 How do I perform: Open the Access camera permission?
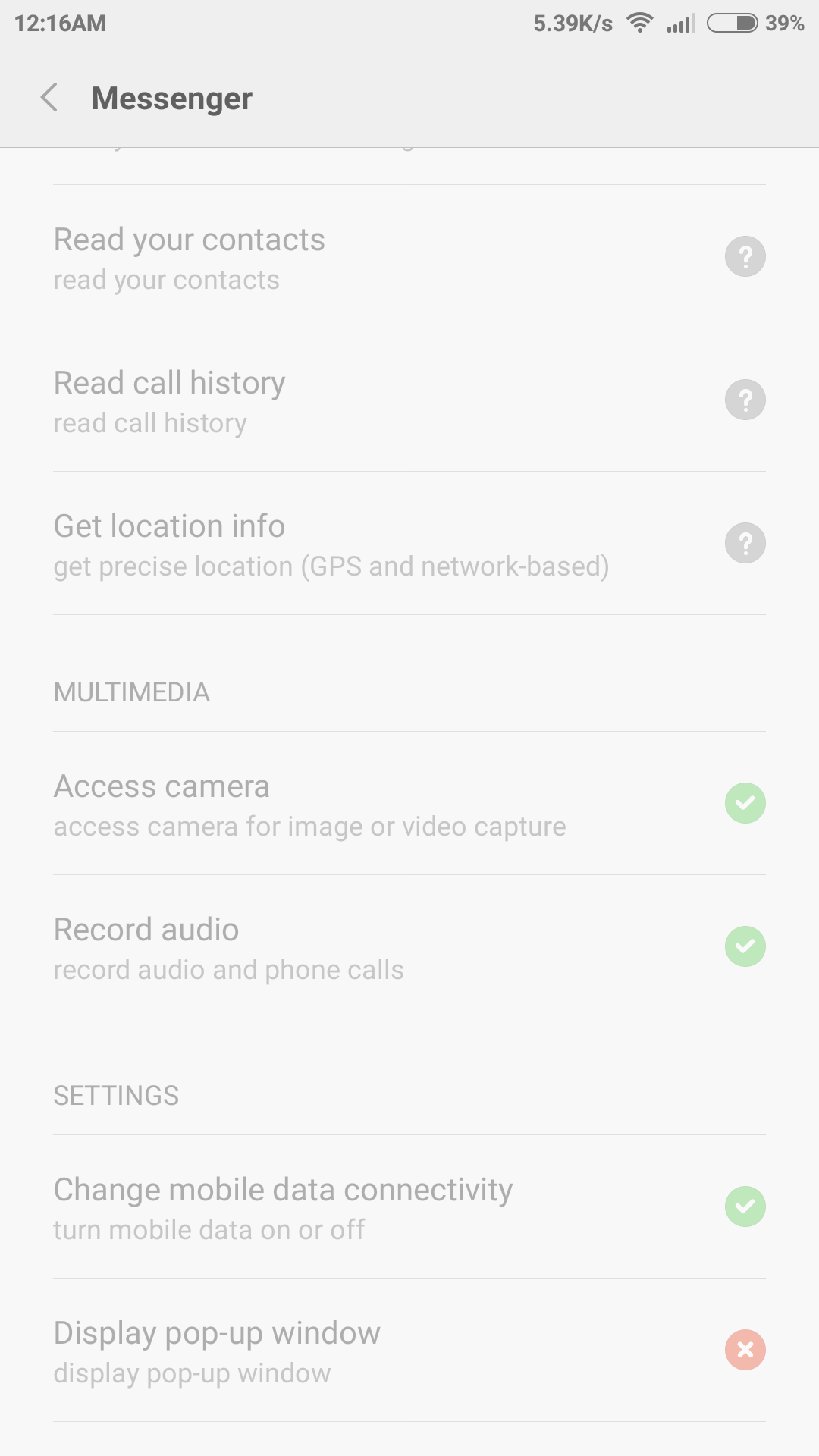pos(409,804)
